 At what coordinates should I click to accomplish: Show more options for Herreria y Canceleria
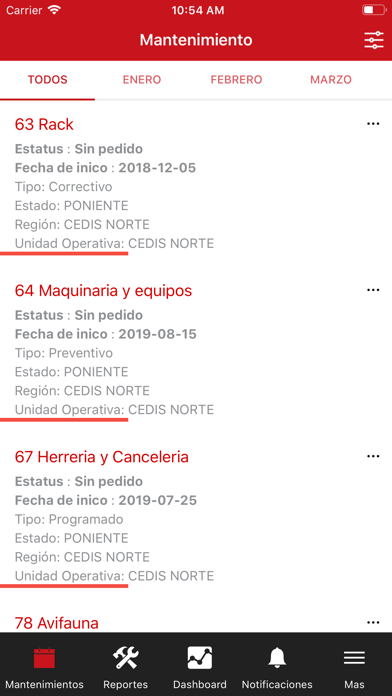(373, 456)
